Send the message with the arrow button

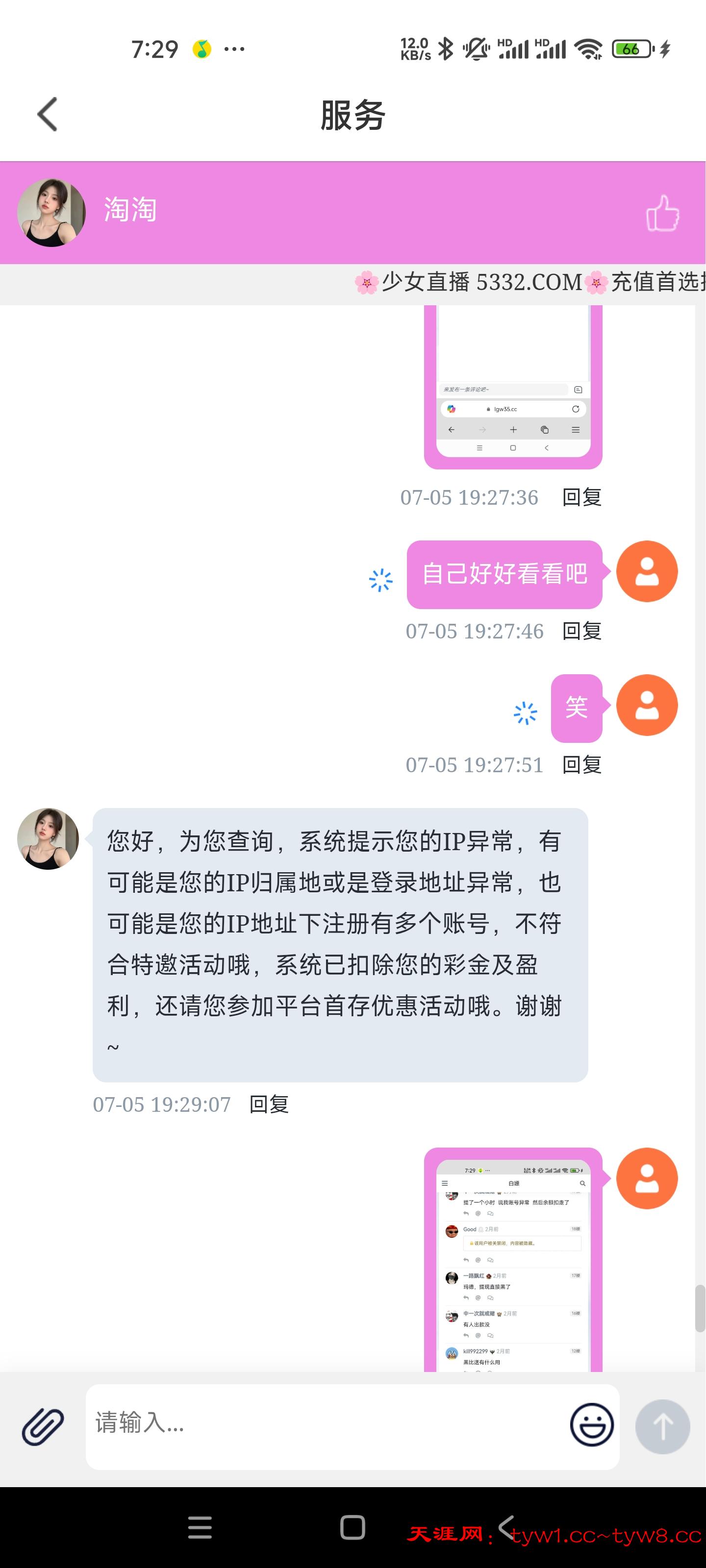662,1426
